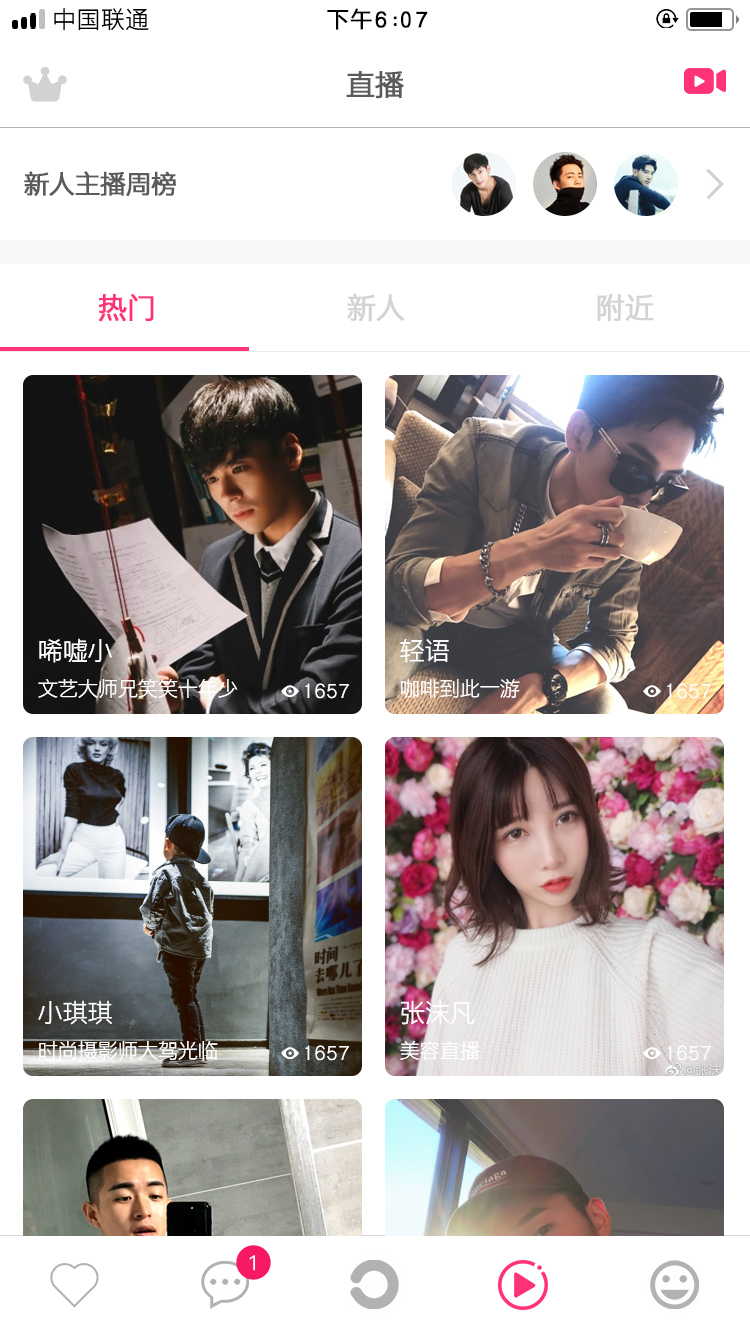Open 小琪琪's live stream card

point(192,906)
